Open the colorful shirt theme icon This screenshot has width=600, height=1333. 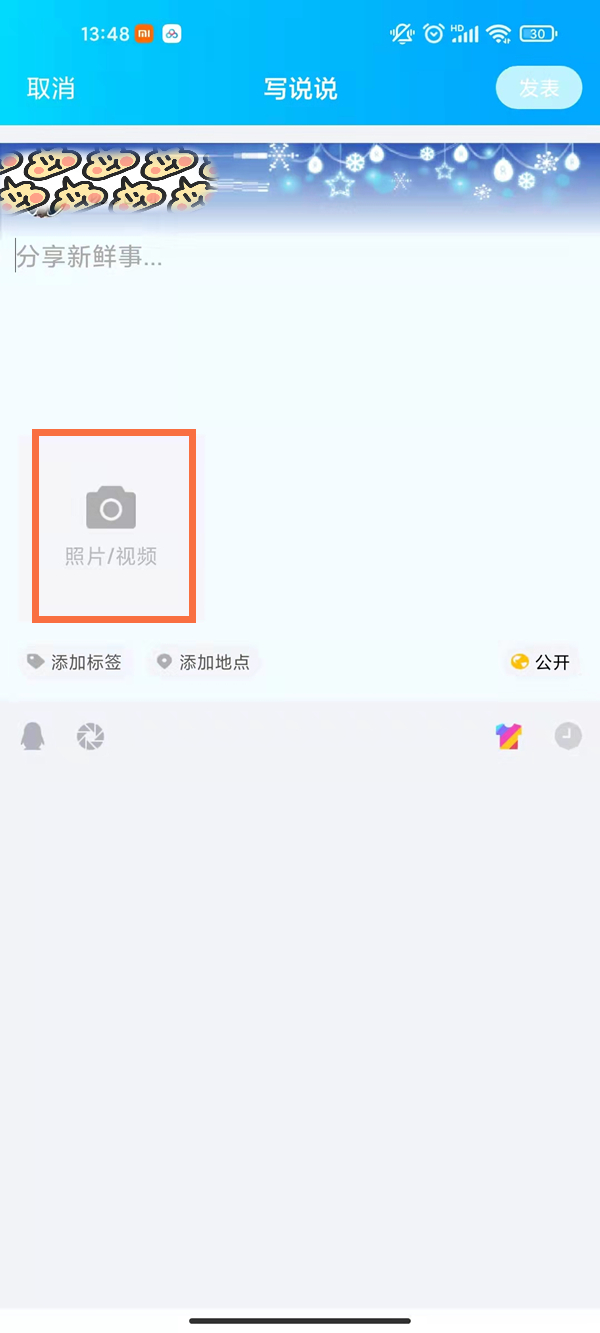point(509,738)
